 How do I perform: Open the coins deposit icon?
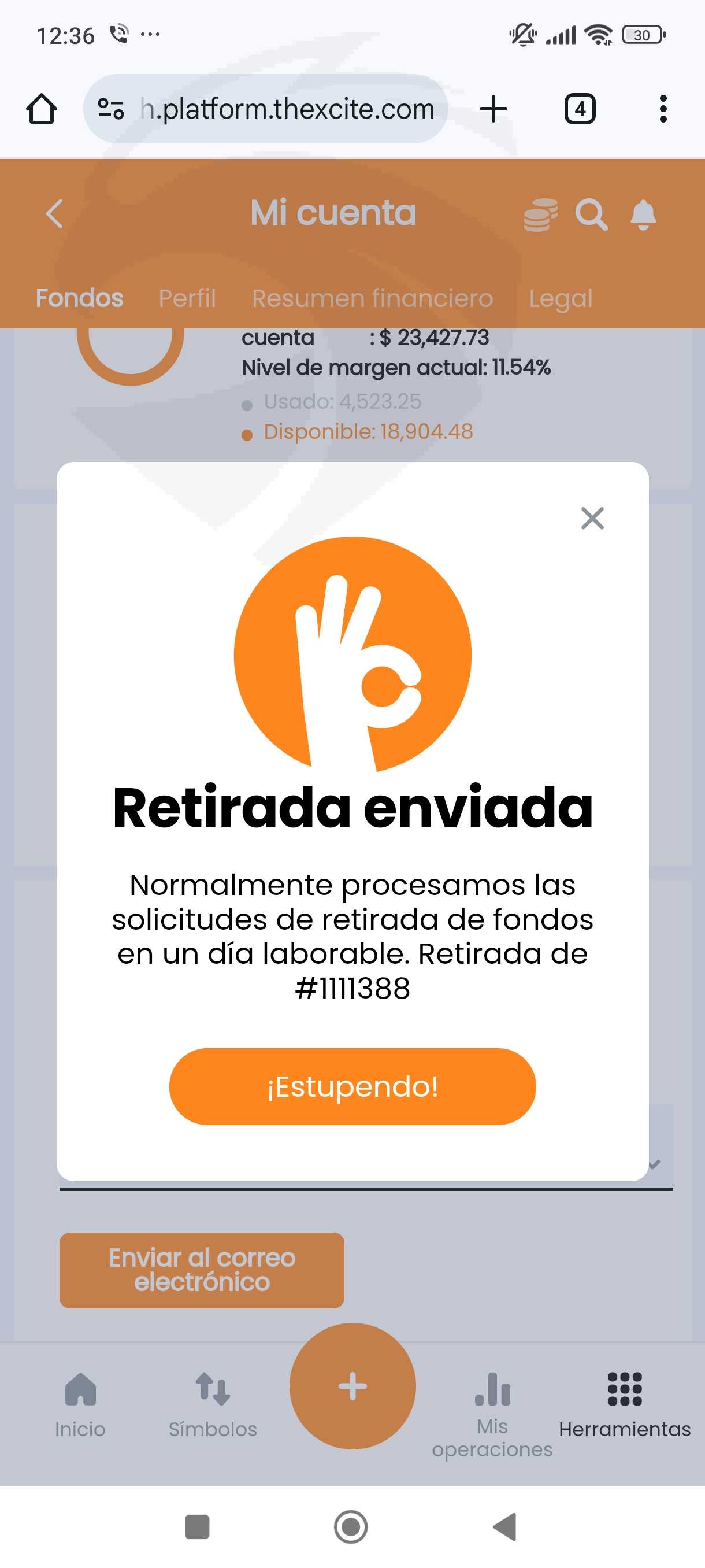tap(540, 215)
